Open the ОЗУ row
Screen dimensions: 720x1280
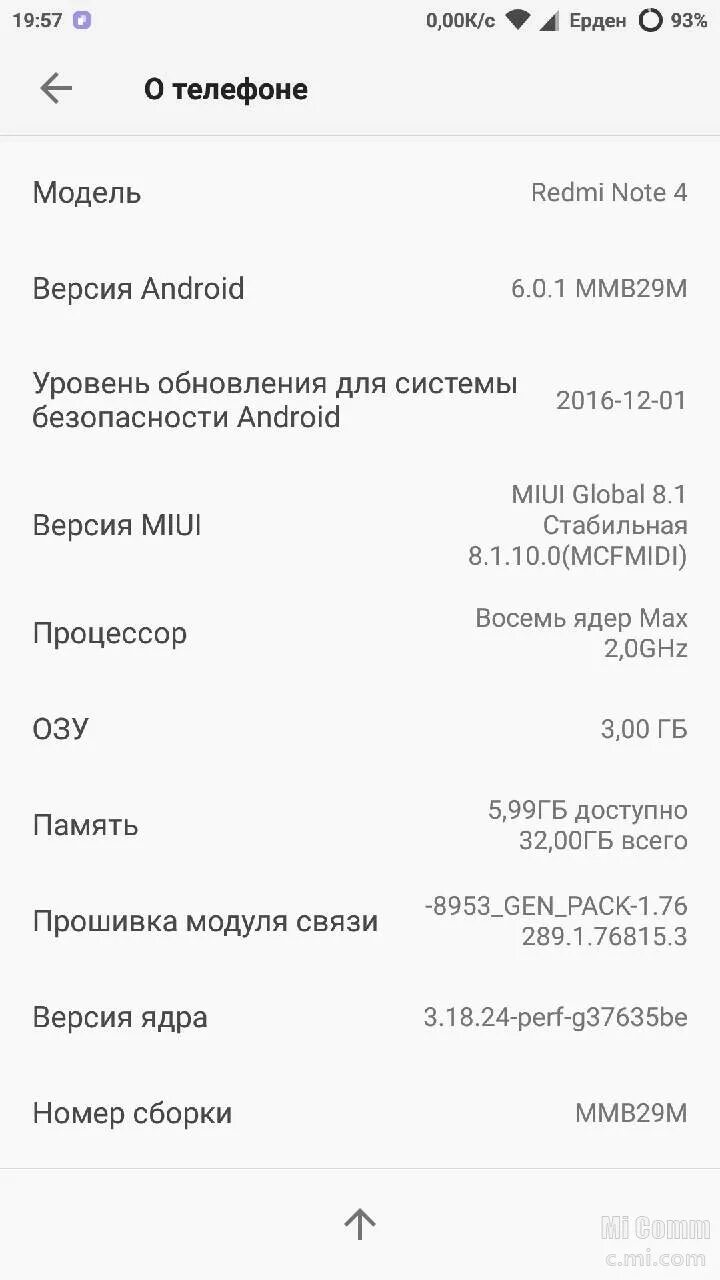point(360,729)
